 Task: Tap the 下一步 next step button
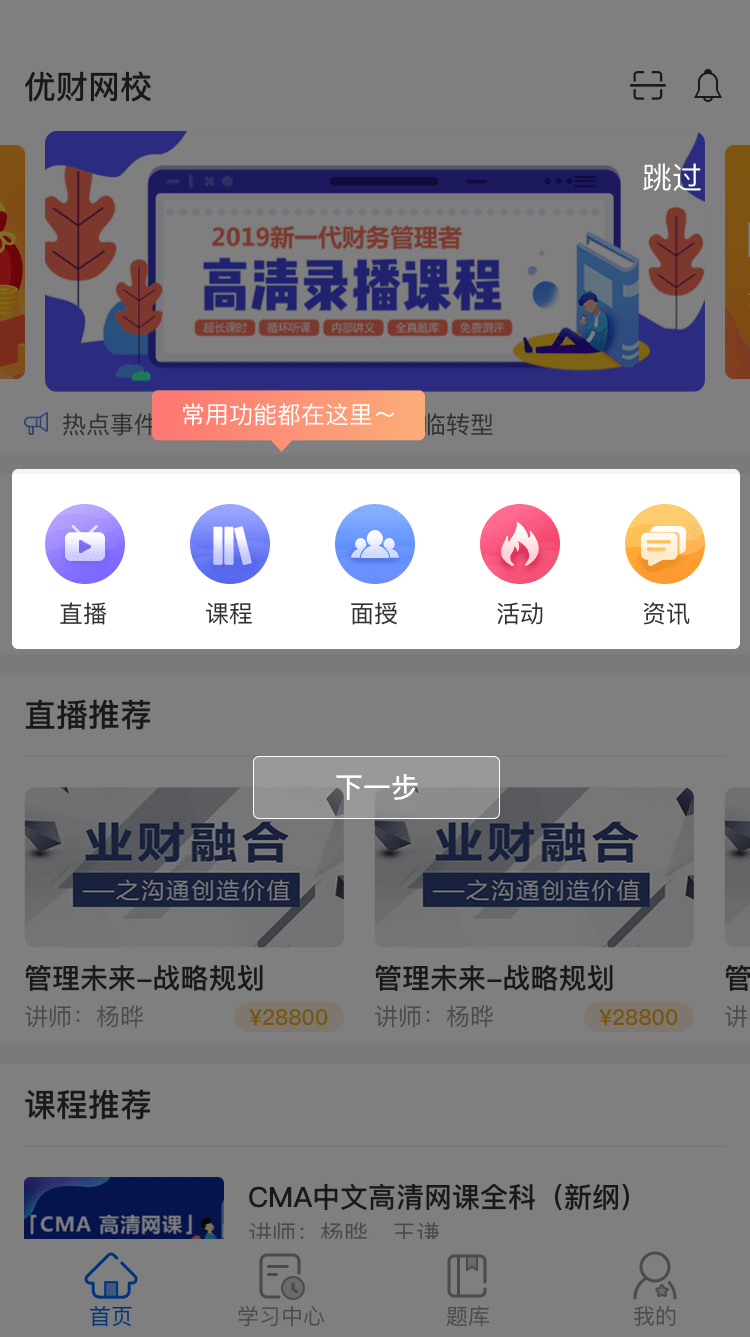pyautogui.click(x=375, y=787)
